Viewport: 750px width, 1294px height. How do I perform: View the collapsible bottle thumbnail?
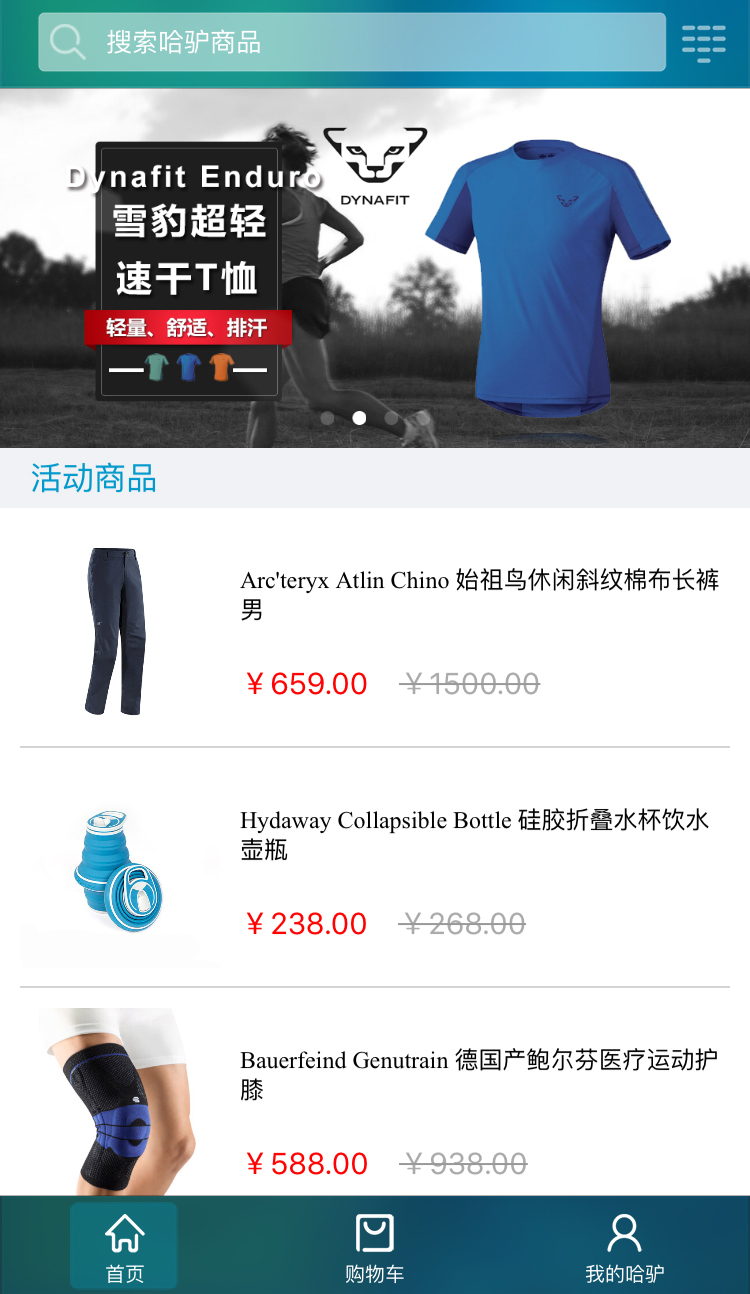(119, 877)
